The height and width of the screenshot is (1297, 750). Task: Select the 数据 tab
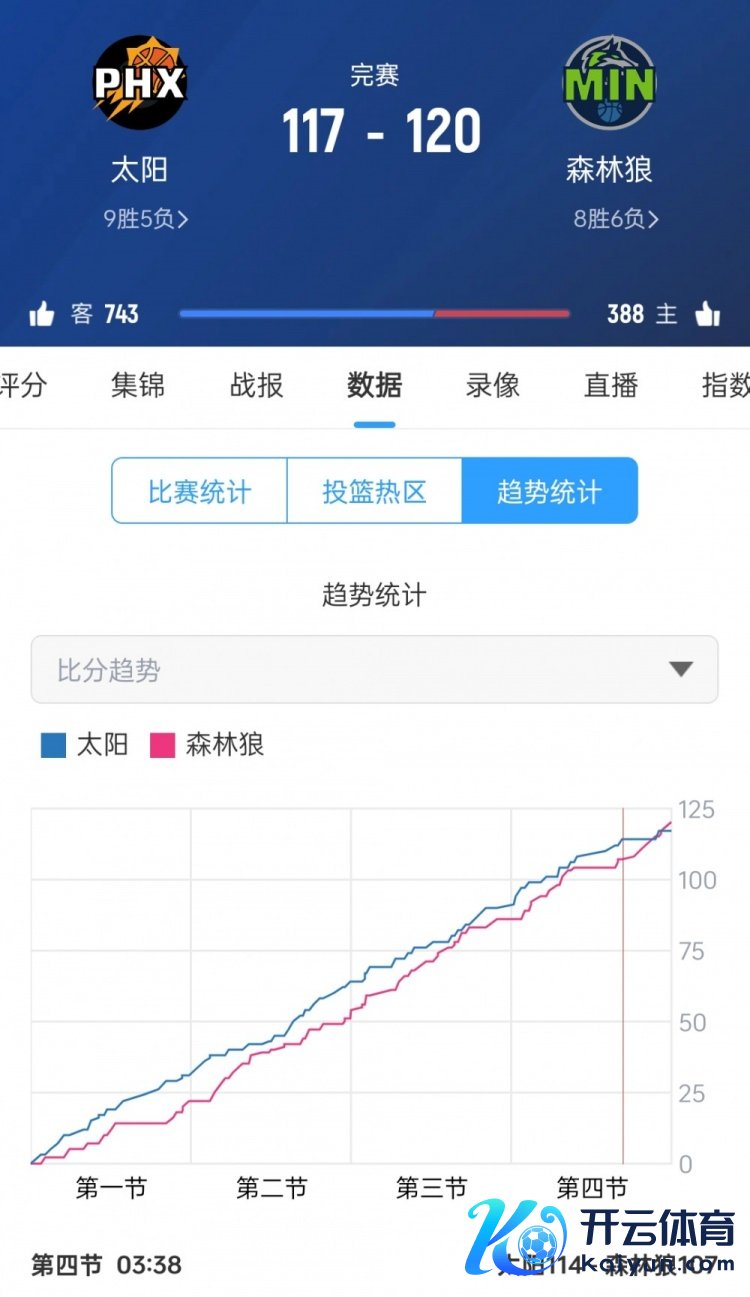375,385
